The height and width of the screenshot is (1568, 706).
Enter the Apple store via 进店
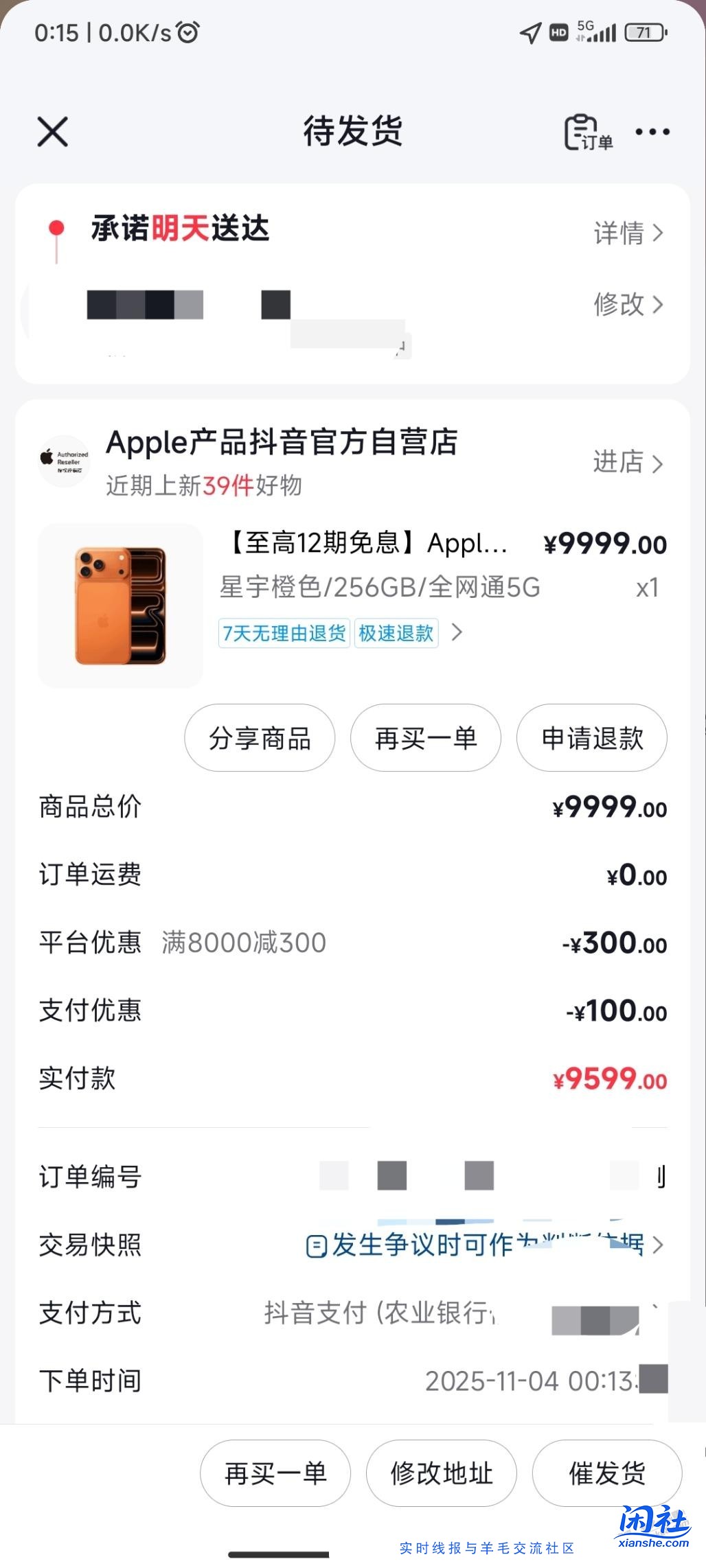[x=628, y=463]
